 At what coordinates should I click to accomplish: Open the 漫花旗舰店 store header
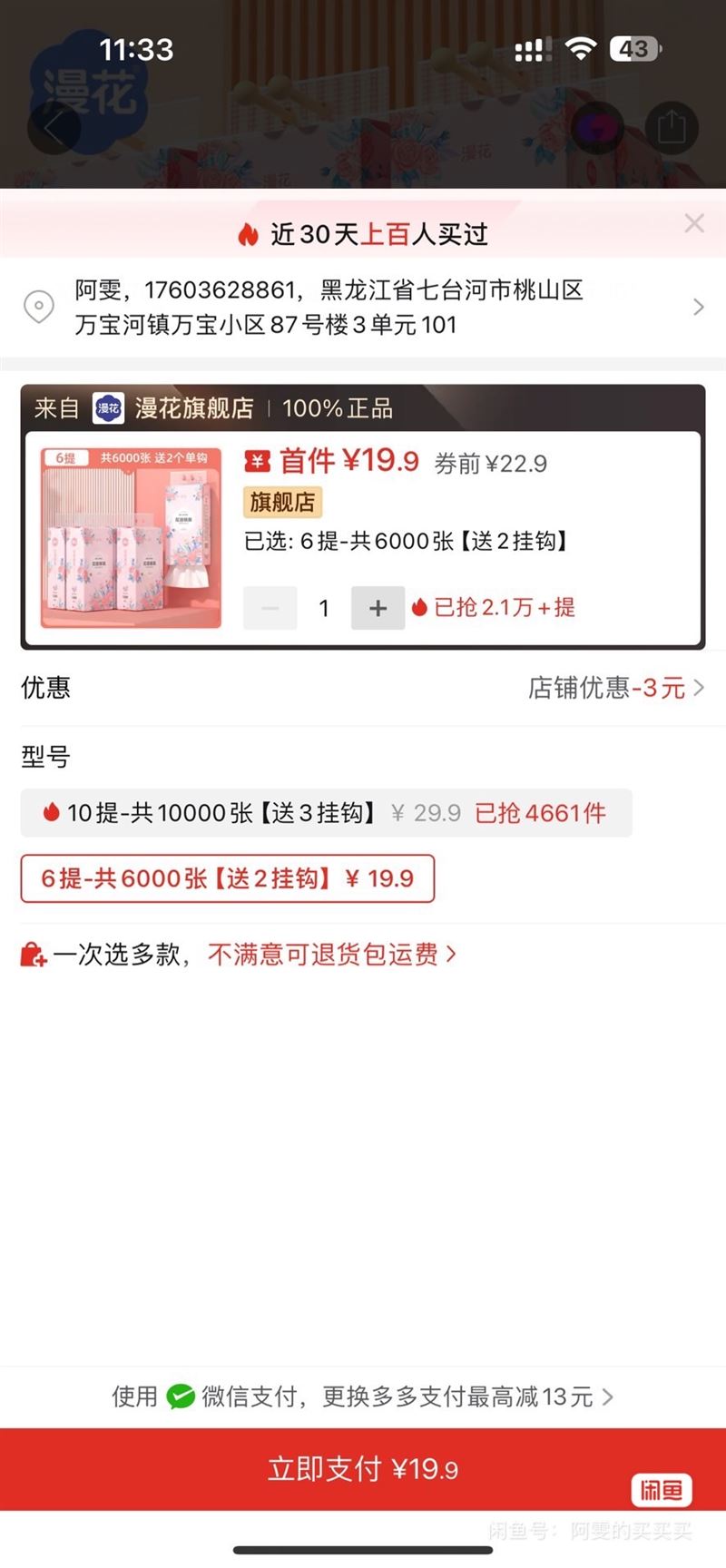pyautogui.click(x=192, y=408)
